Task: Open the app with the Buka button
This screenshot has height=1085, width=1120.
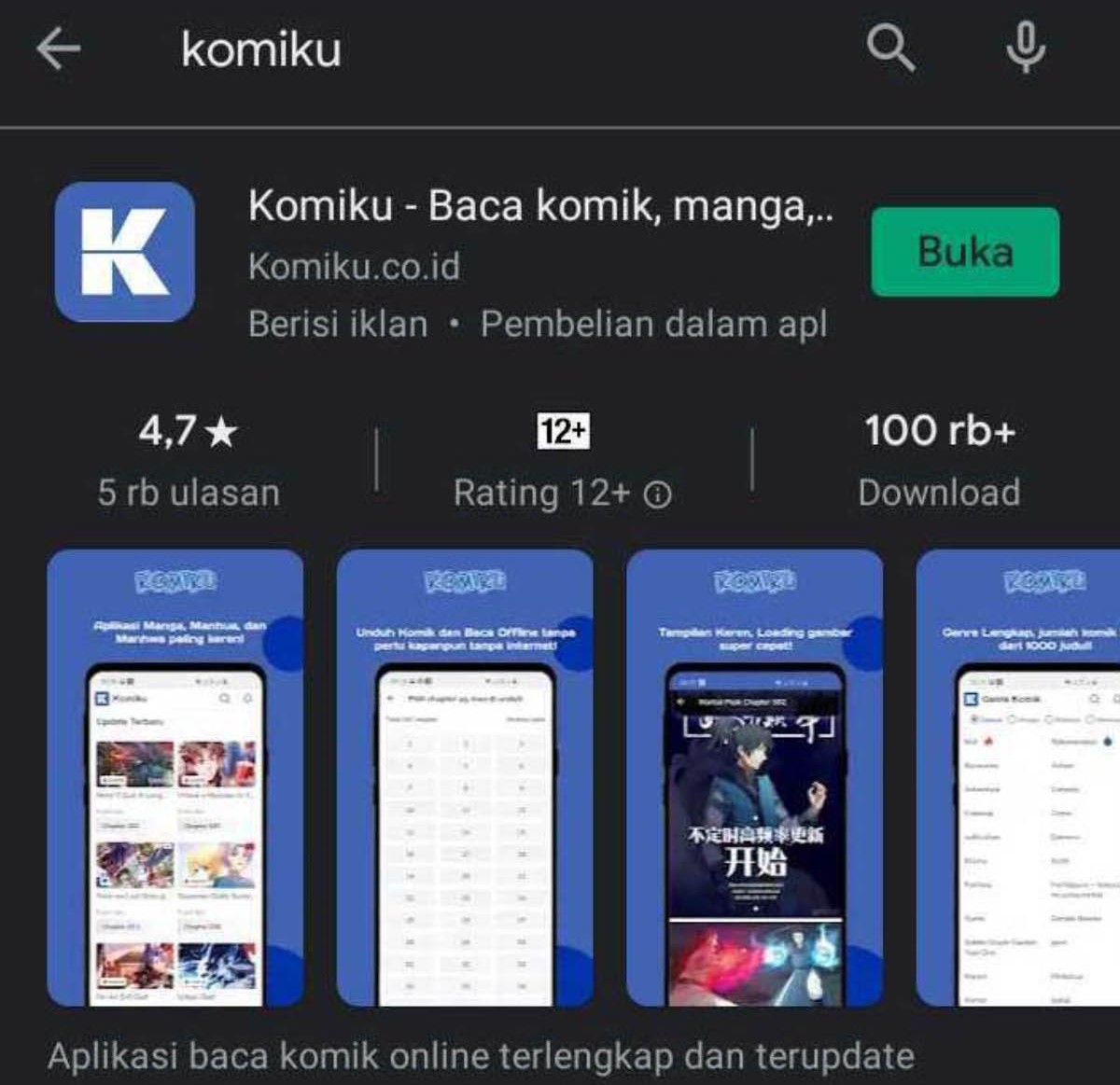Action: [x=965, y=252]
